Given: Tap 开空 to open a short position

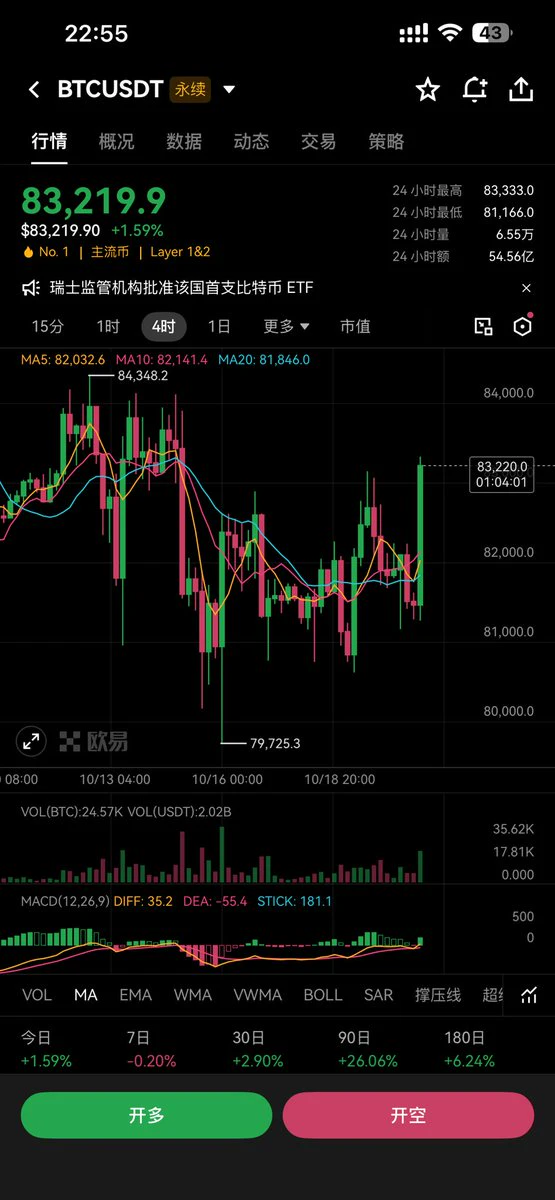Looking at the screenshot, I should (408, 1115).
